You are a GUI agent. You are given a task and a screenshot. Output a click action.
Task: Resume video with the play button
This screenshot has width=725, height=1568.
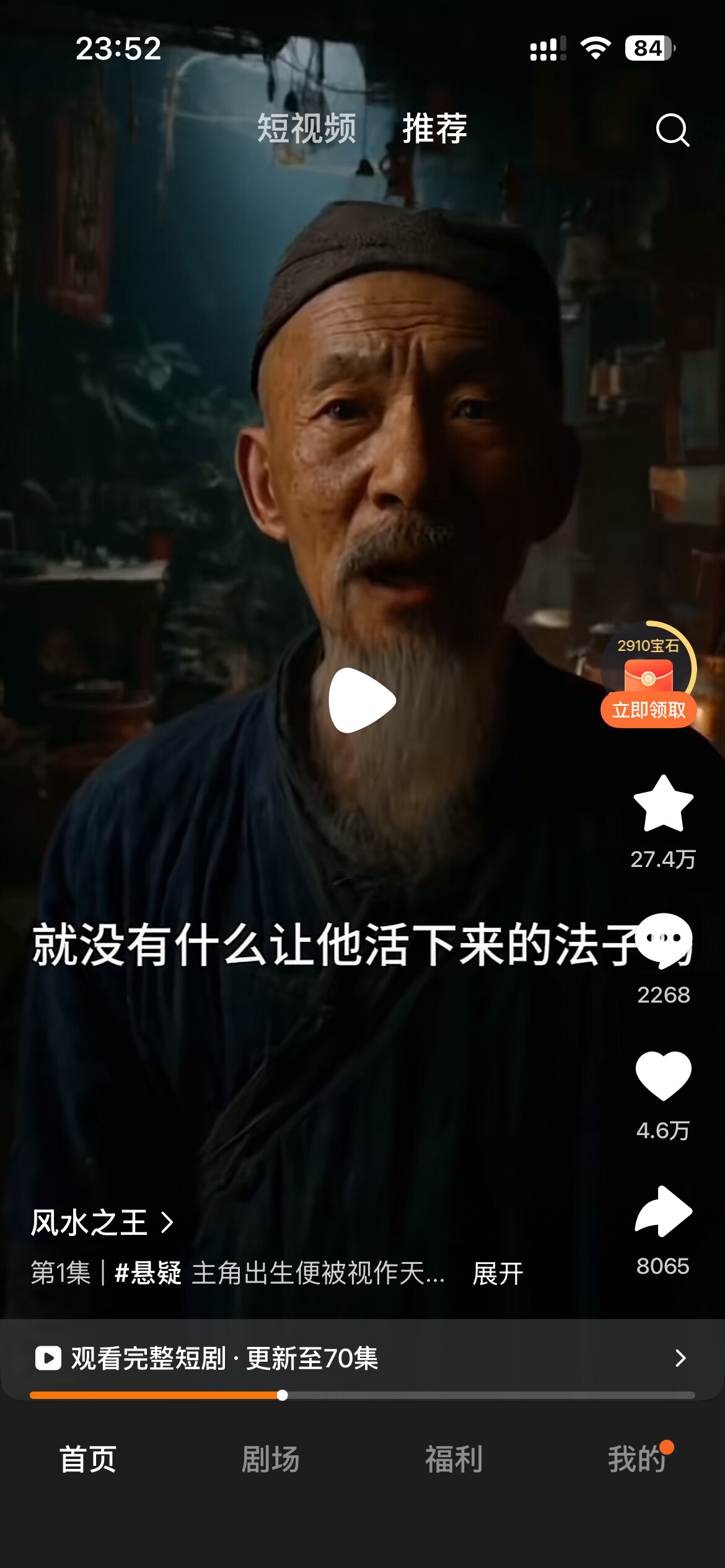click(362, 700)
